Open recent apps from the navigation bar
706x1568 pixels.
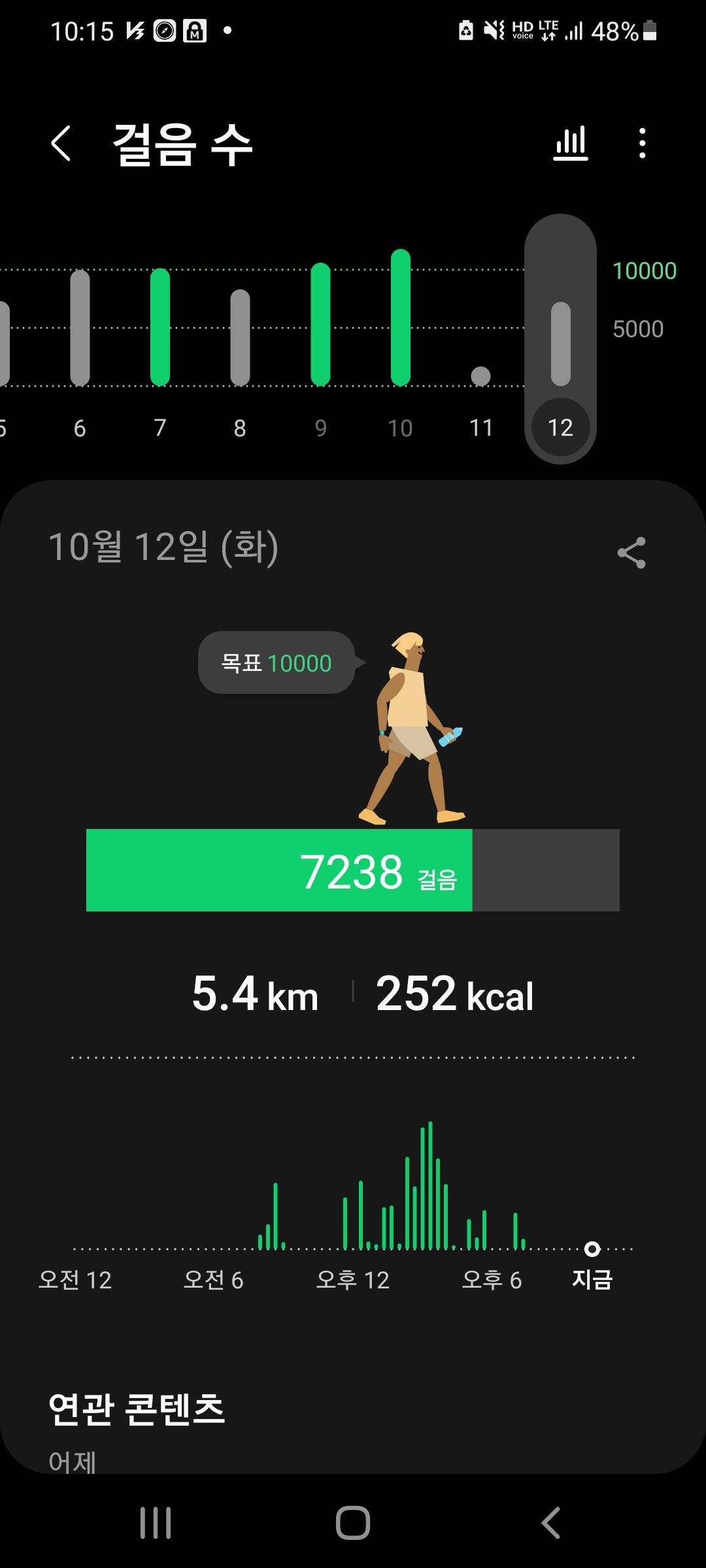156,1522
